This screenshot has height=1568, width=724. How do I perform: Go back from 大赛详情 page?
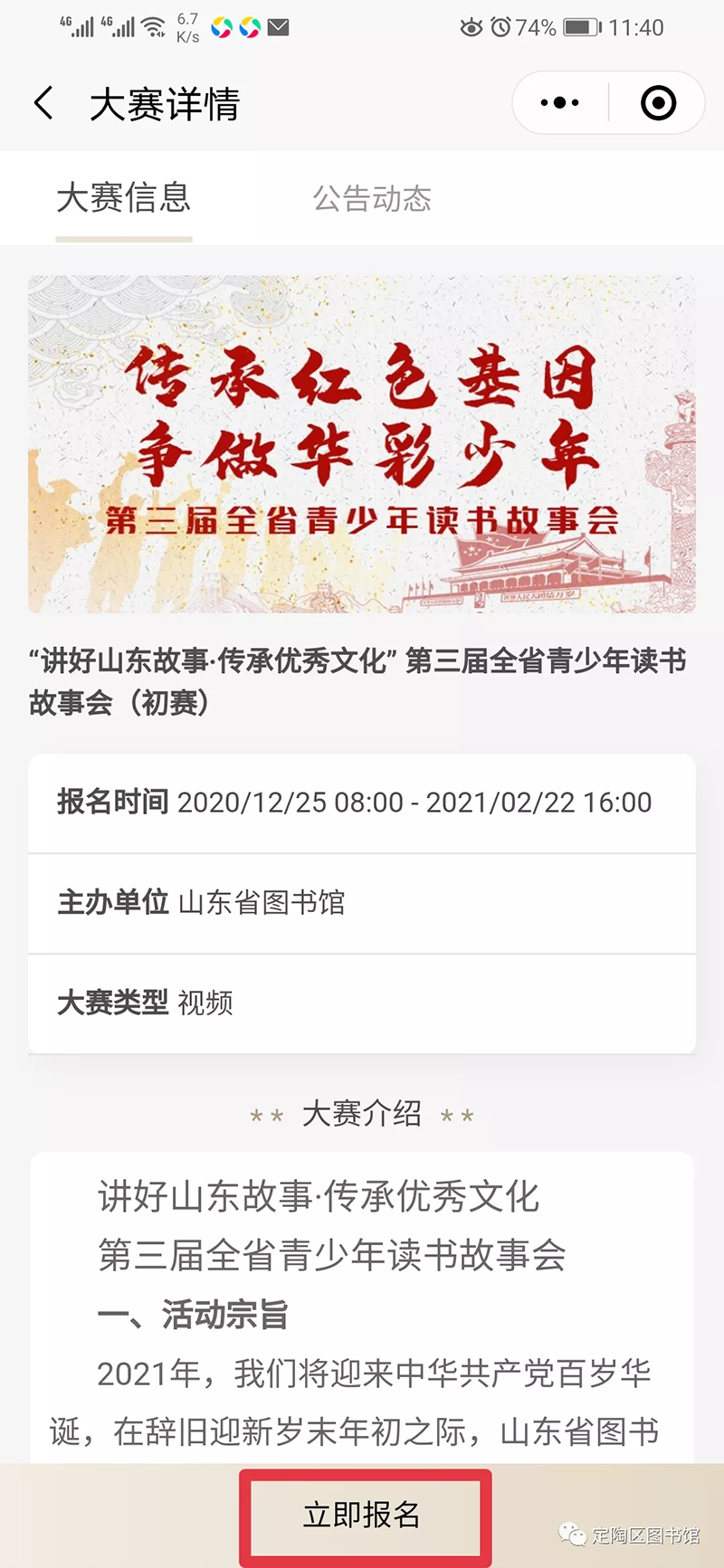[x=43, y=103]
